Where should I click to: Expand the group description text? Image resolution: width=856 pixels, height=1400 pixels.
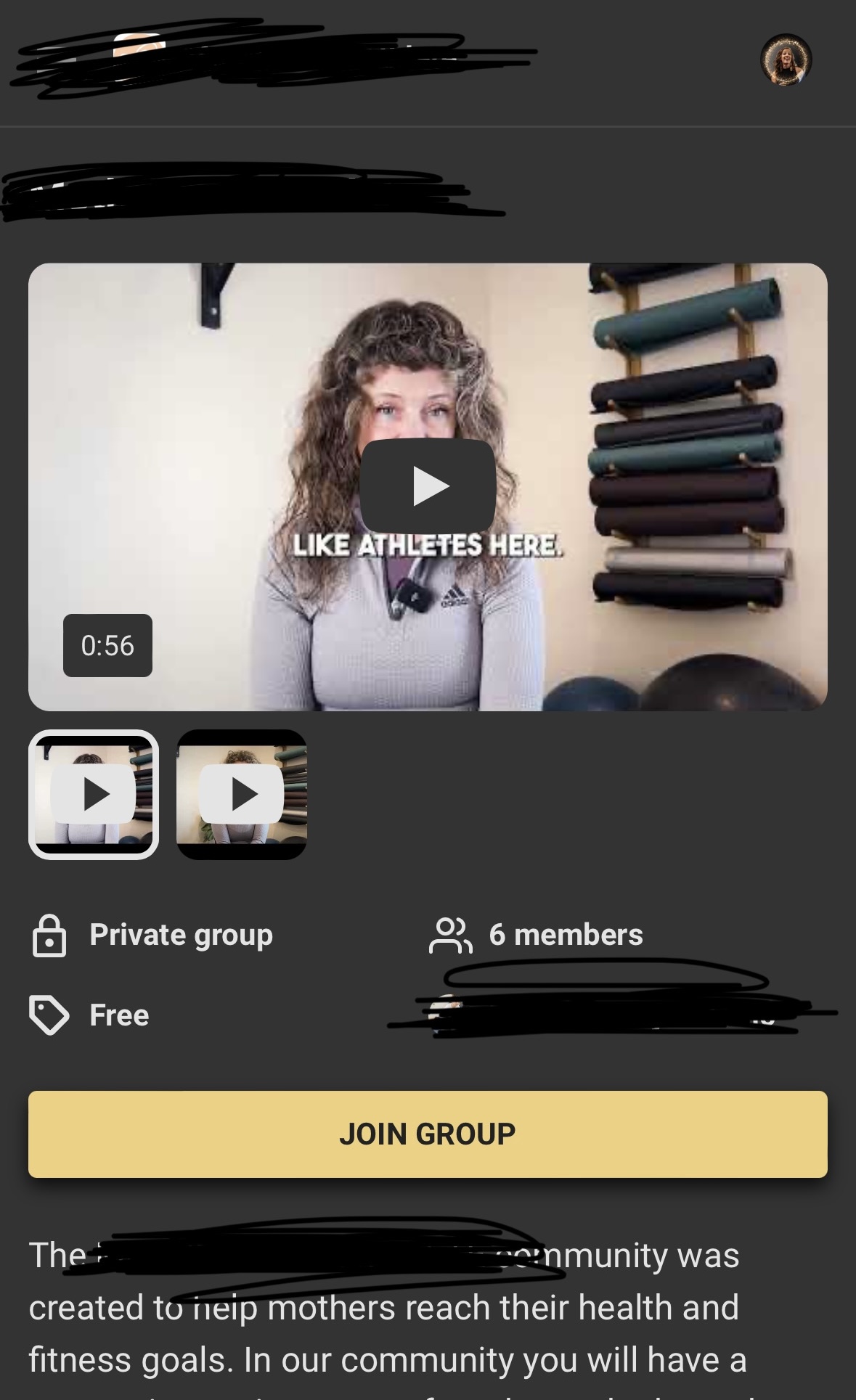[385, 1306]
